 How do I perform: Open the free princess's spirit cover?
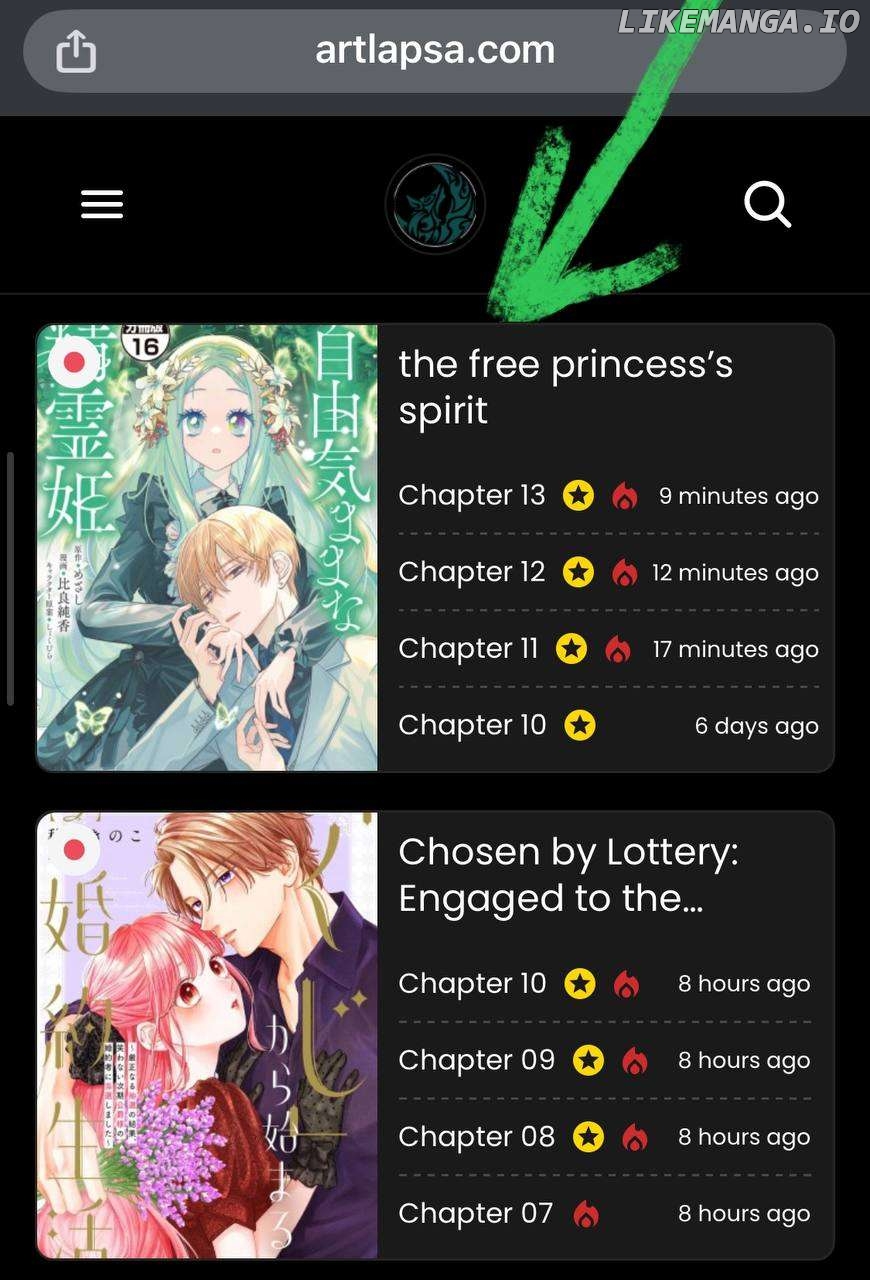click(x=207, y=547)
